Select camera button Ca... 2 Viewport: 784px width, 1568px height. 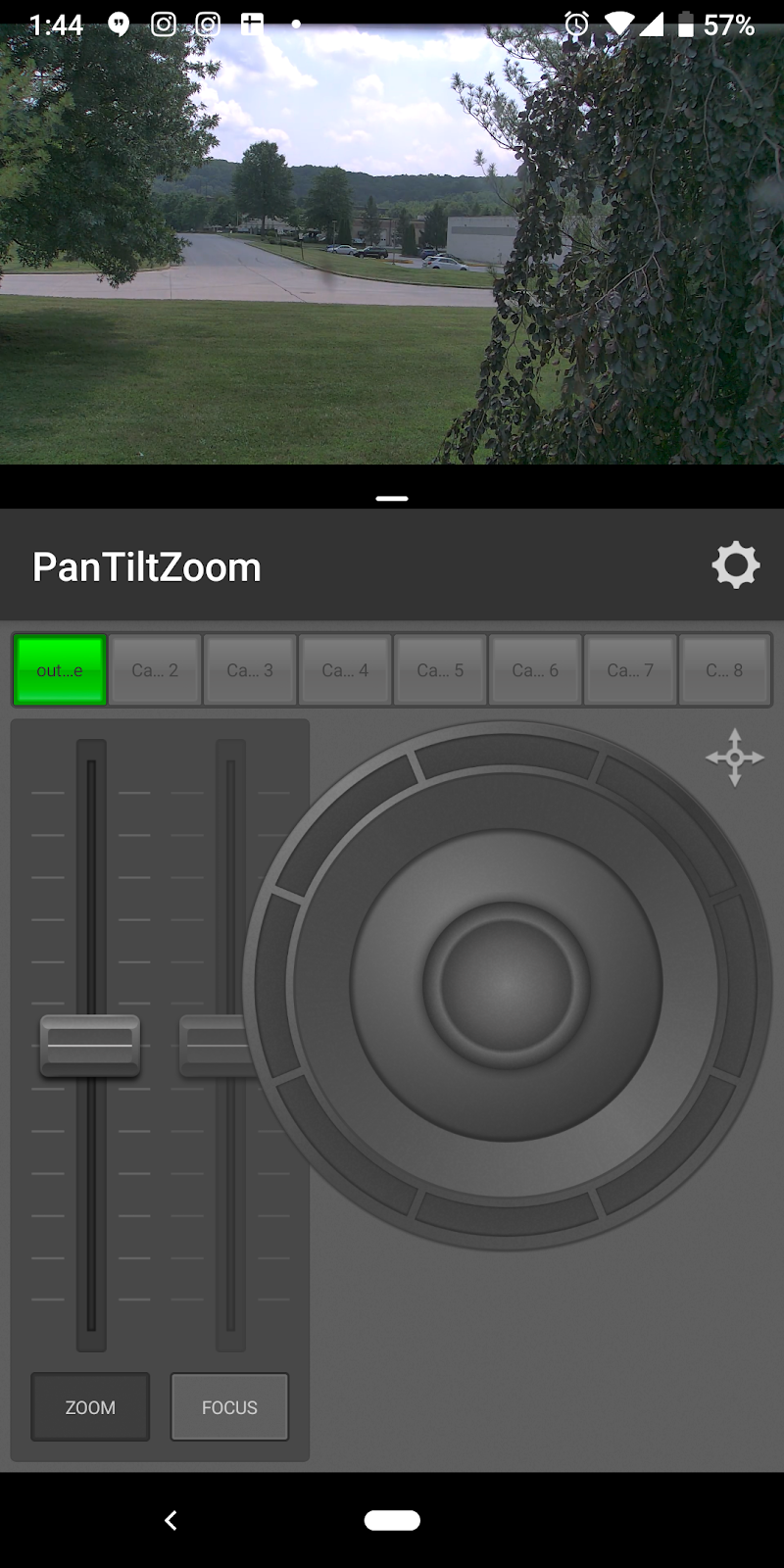(x=155, y=670)
